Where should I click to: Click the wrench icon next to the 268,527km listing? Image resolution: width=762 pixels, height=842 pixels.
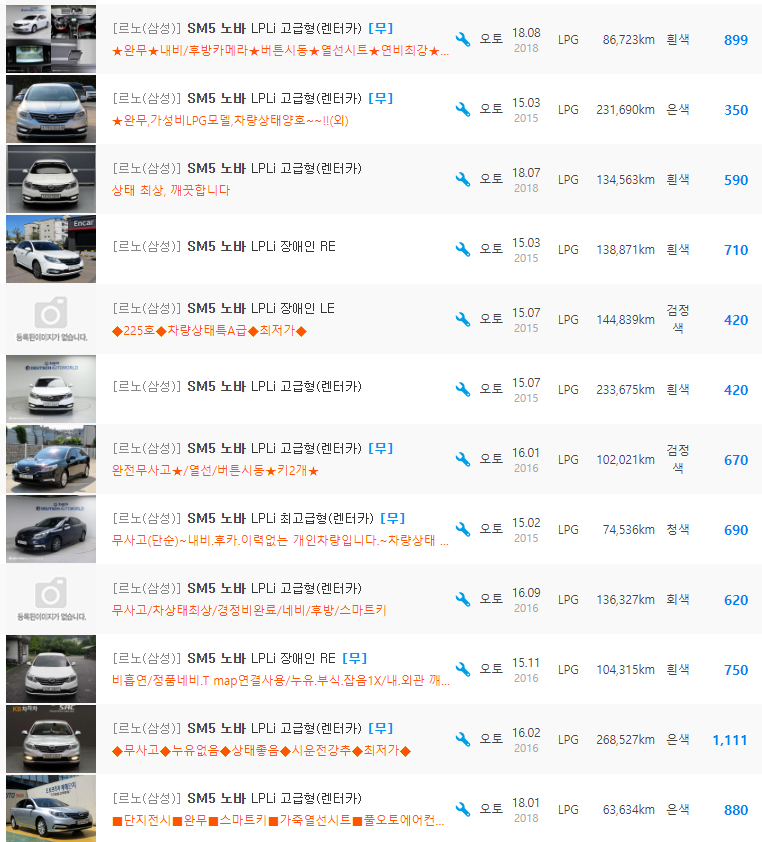pos(462,738)
